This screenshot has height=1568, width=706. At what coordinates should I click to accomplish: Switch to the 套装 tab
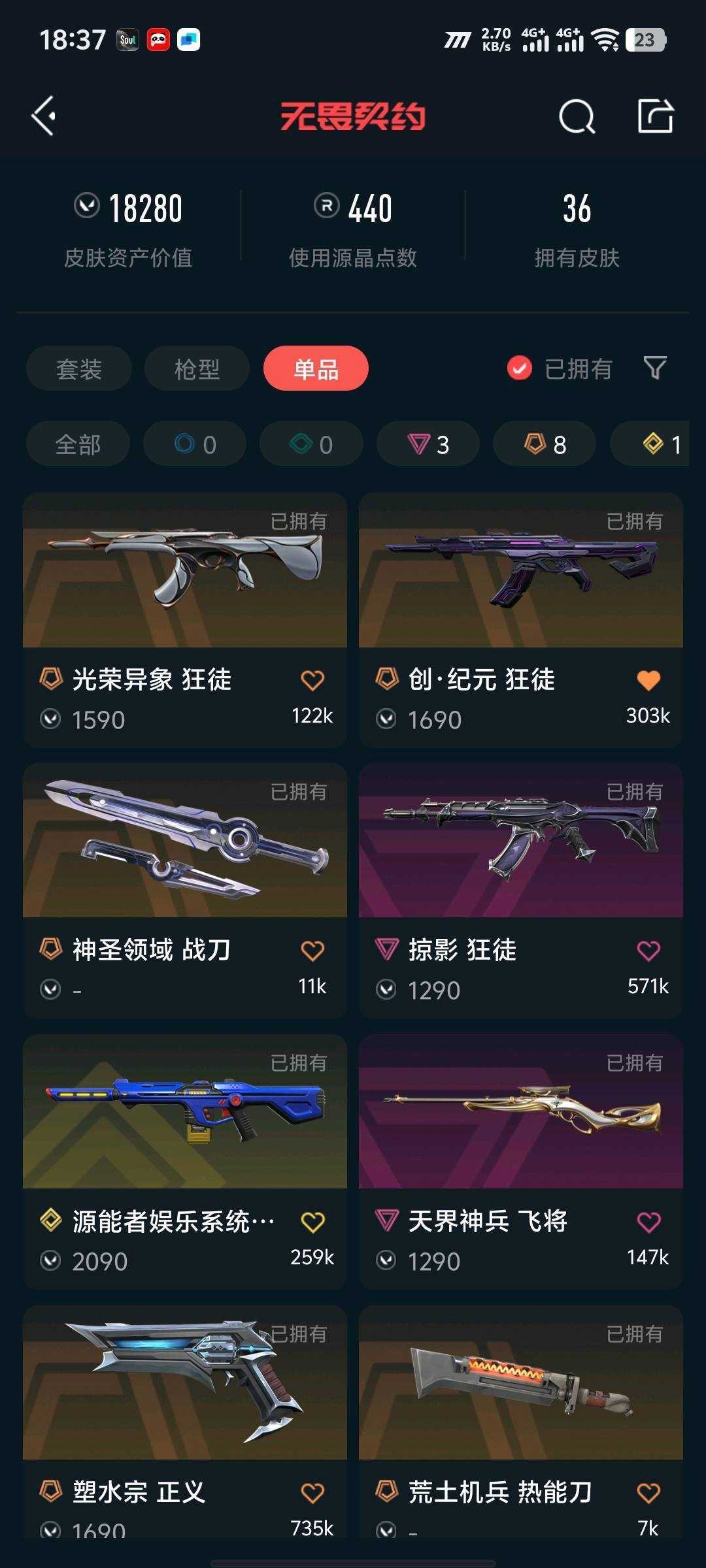point(79,368)
